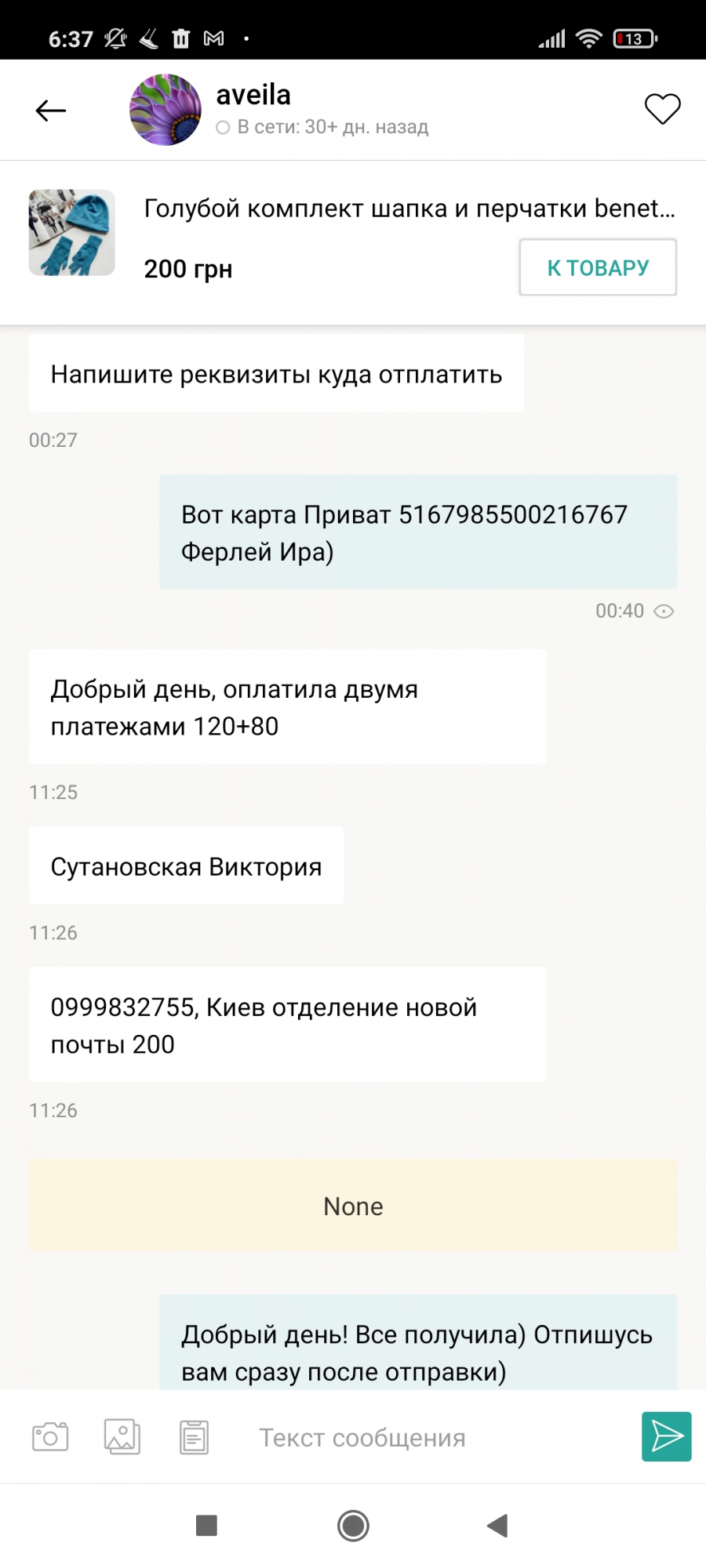Go to the home screen
This screenshot has height=1568, width=706.
tap(353, 1526)
